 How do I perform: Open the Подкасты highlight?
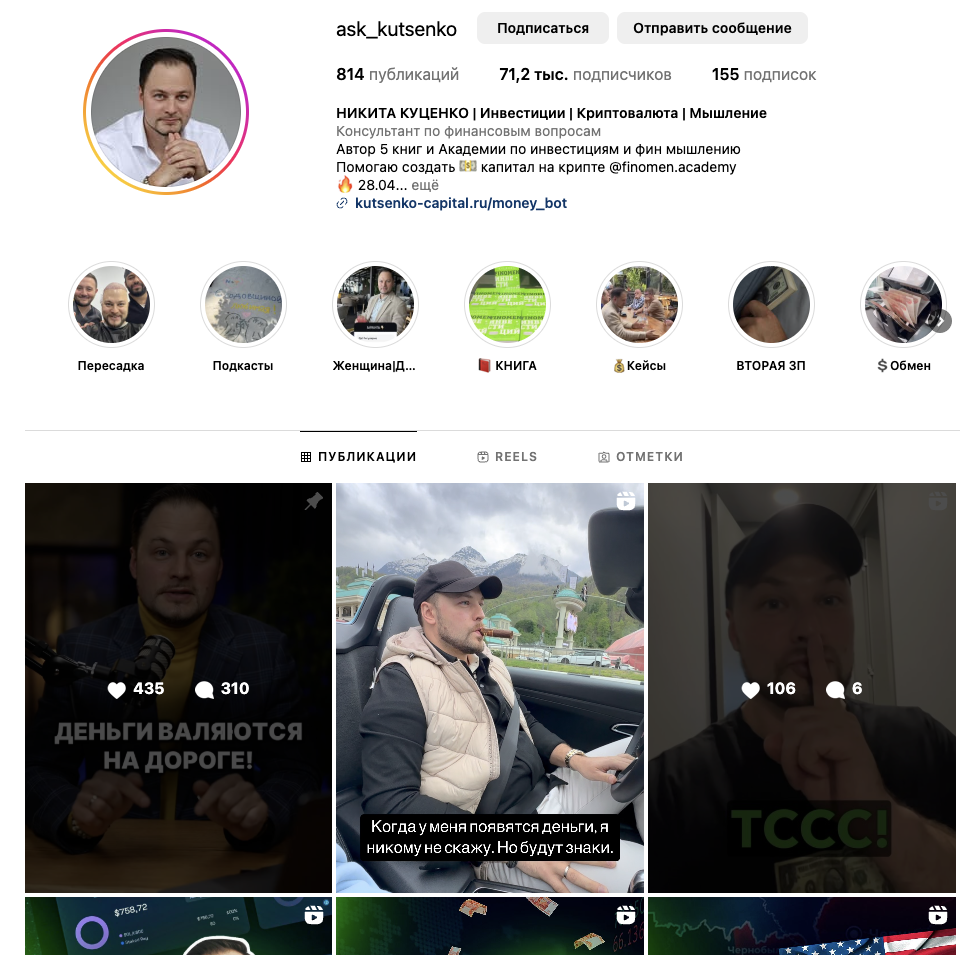(243, 305)
